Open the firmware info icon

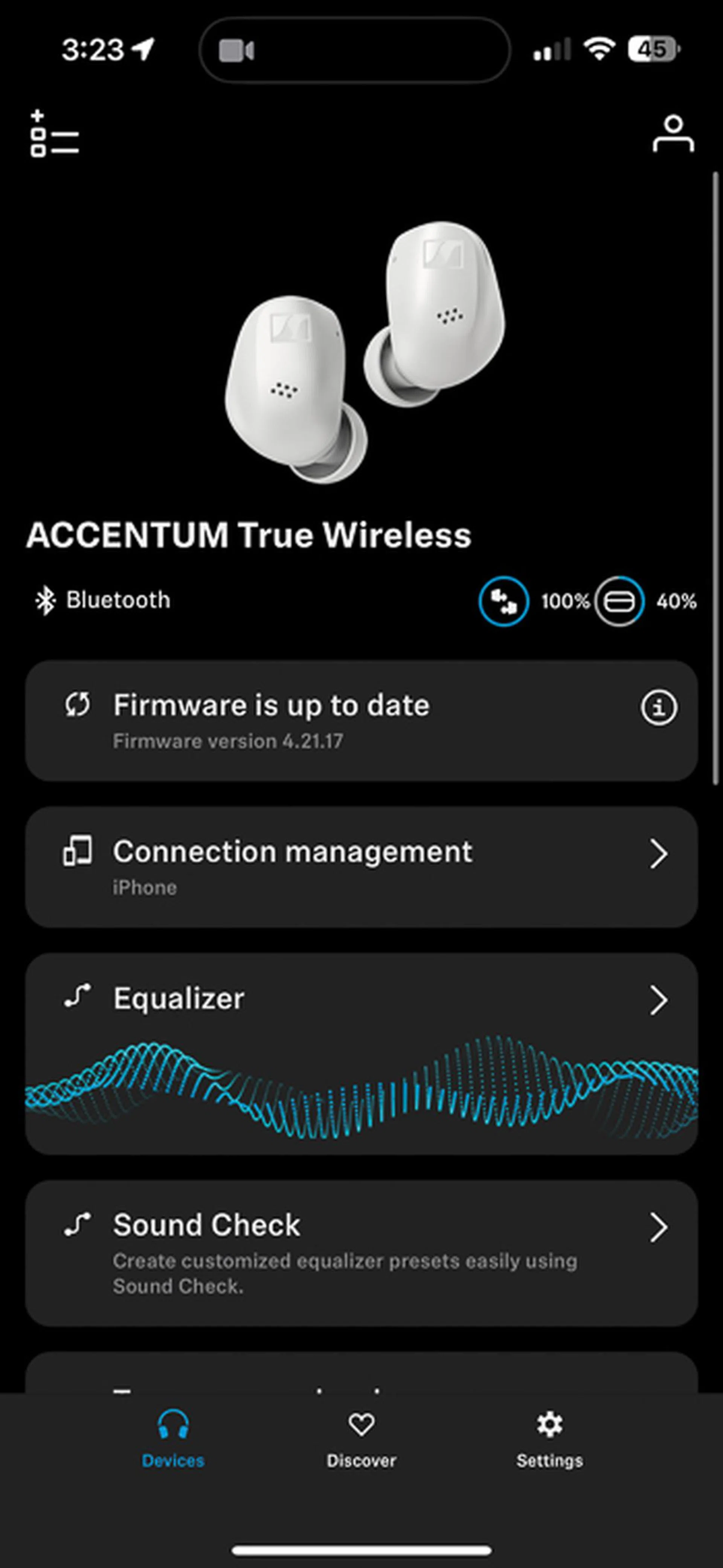click(658, 707)
